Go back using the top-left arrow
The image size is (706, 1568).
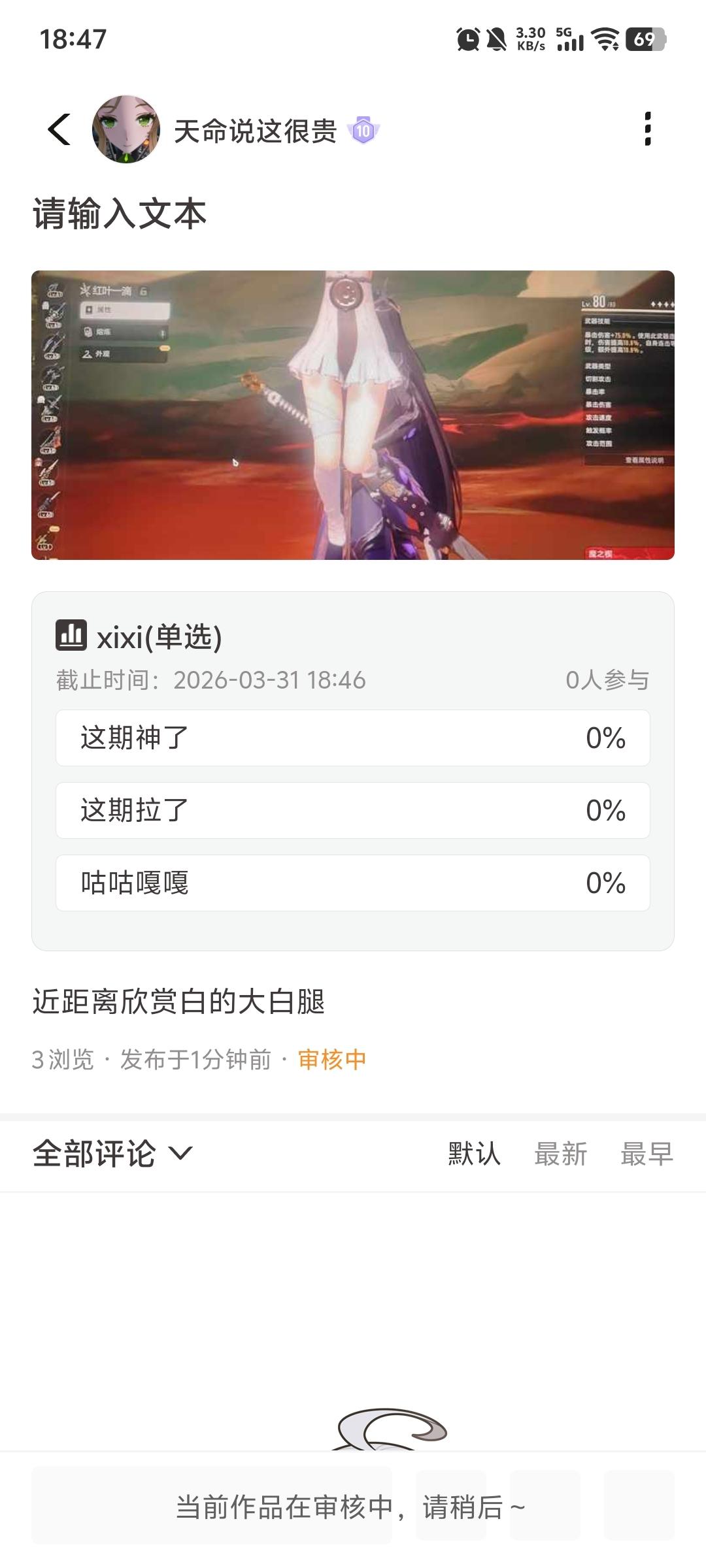[59, 129]
